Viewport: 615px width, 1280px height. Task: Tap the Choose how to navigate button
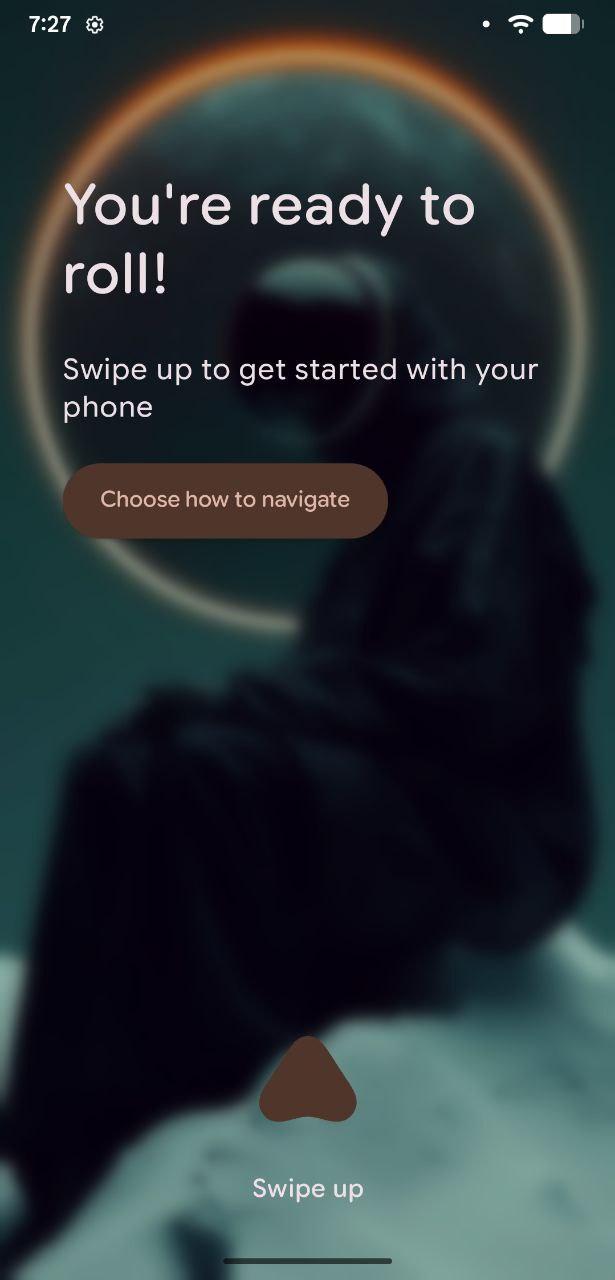[x=225, y=500]
